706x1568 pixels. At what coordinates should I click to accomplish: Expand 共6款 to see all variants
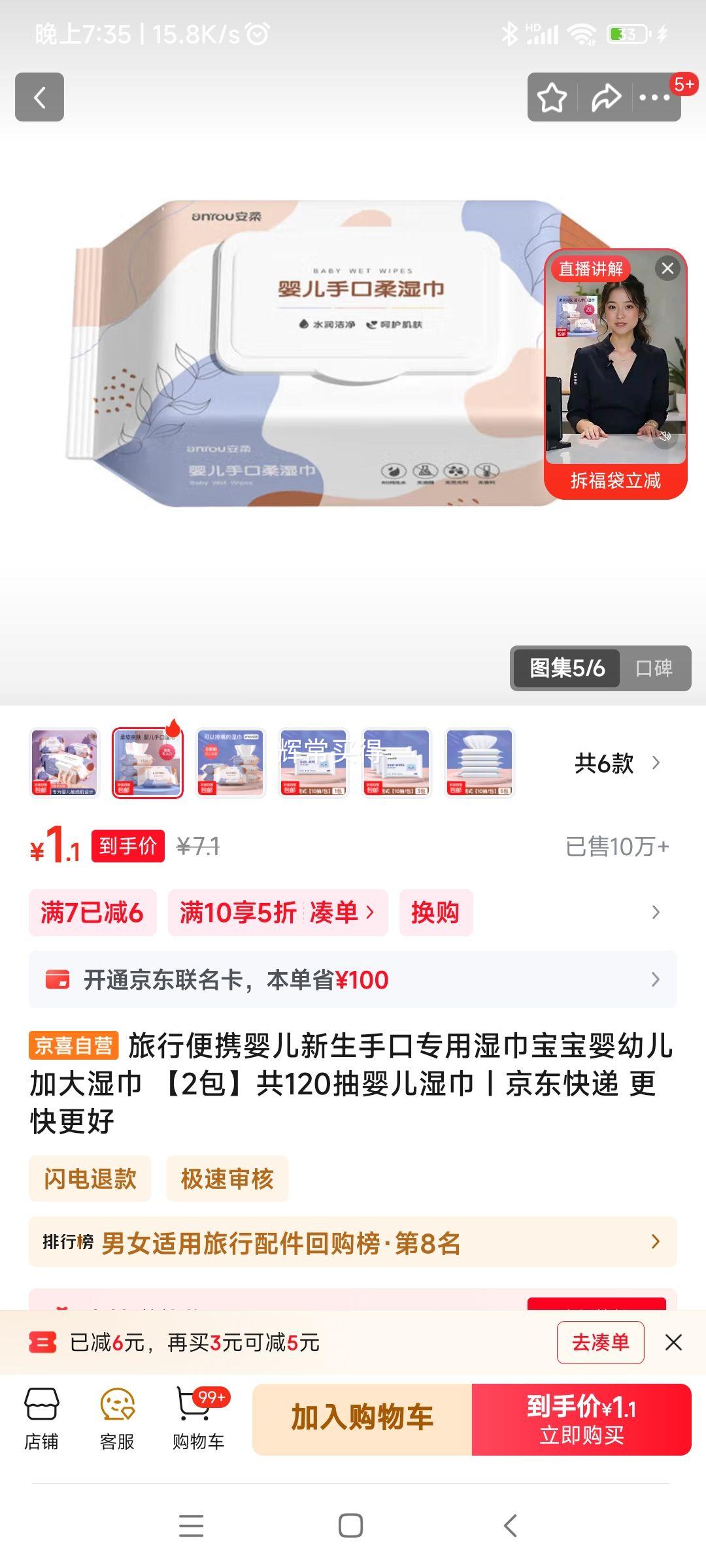pyautogui.click(x=617, y=763)
